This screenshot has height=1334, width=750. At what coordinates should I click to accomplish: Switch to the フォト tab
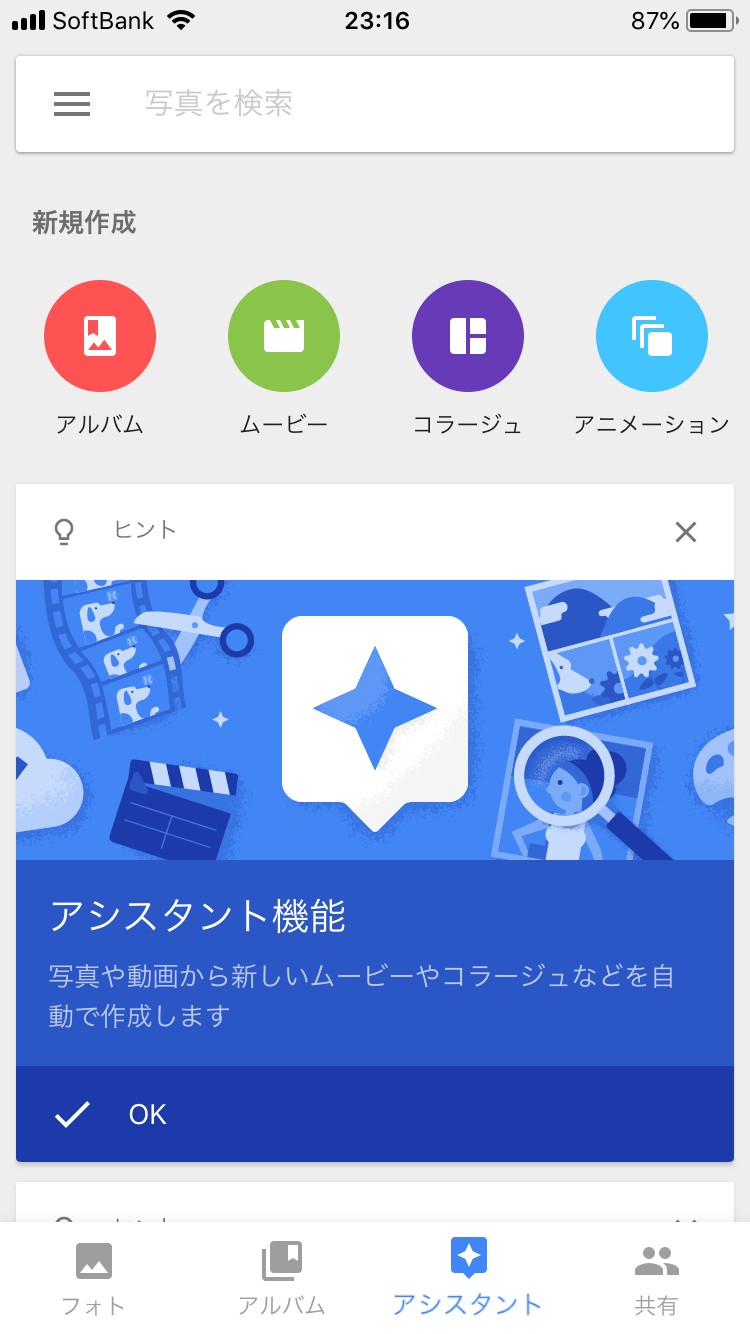tap(94, 1278)
